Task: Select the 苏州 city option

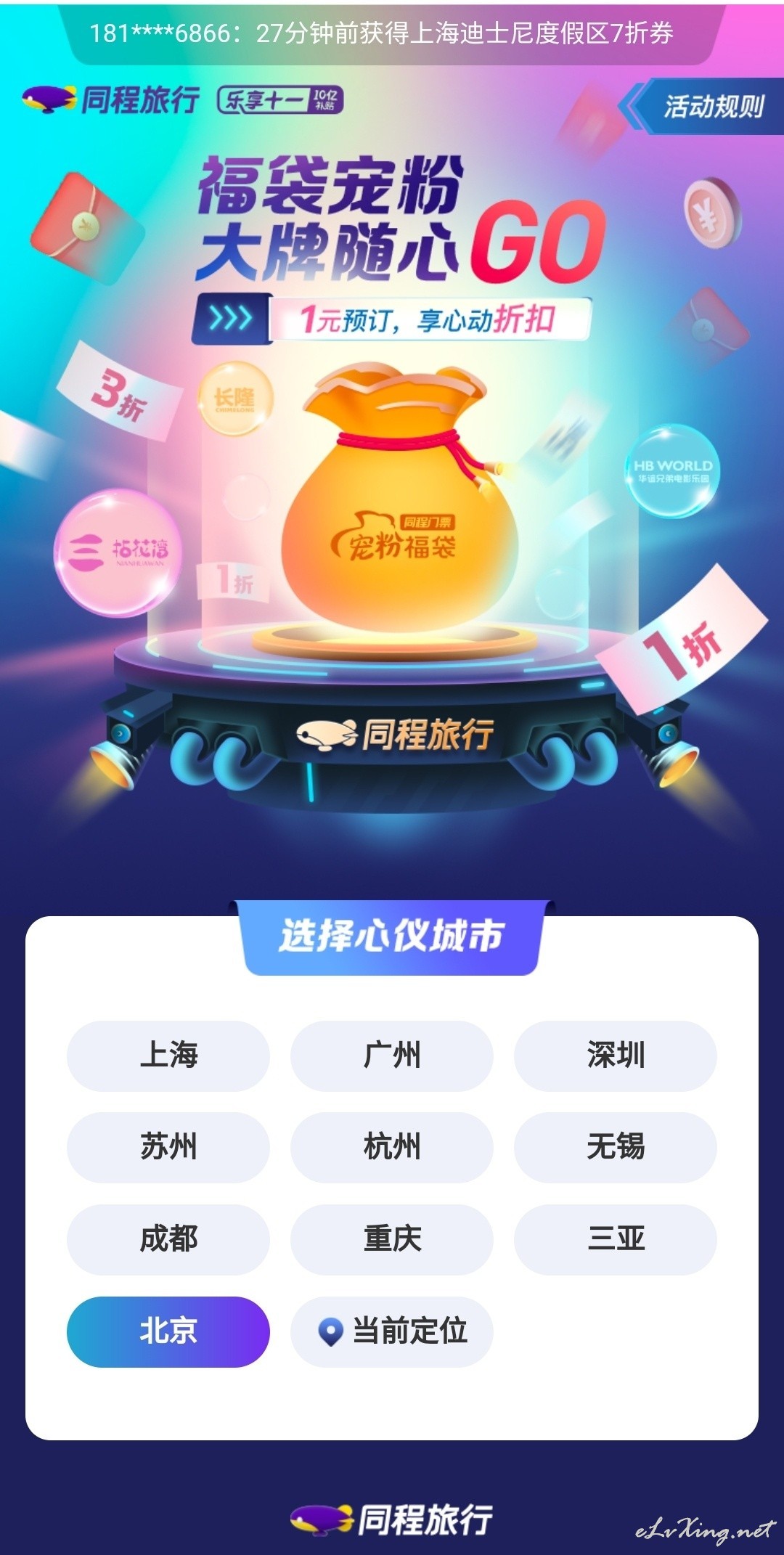Action: pos(168,1148)
